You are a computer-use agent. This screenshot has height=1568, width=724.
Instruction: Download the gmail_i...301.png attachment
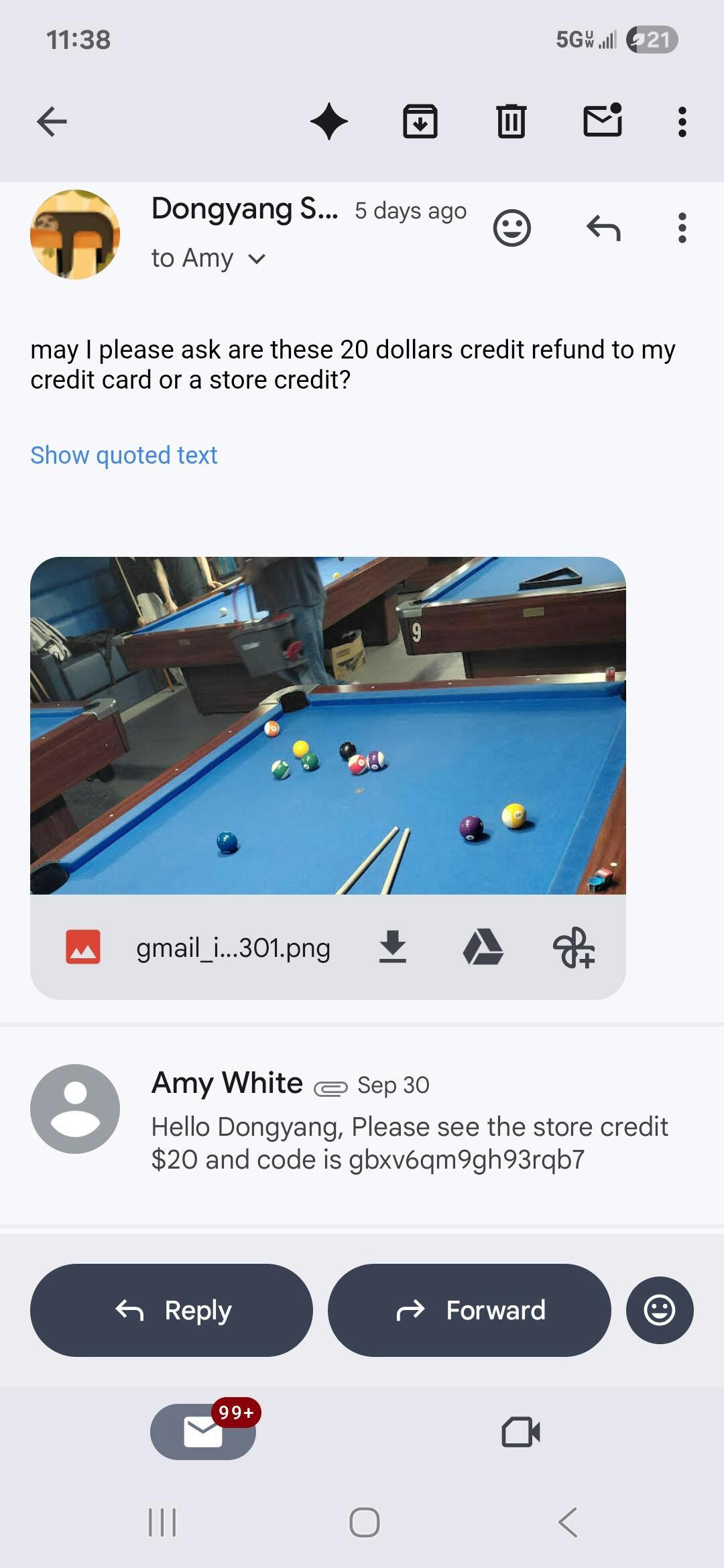pos(393,948)
